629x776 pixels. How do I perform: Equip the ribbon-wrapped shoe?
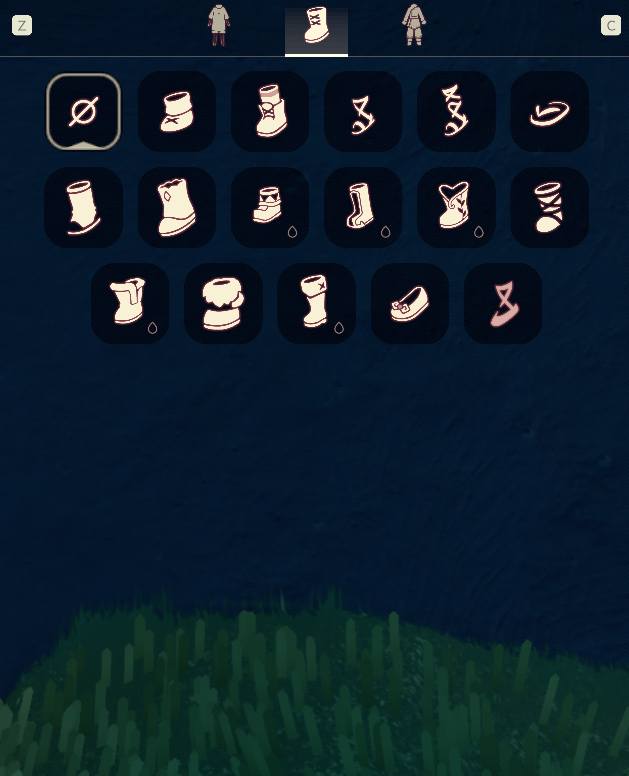point(549,207)
